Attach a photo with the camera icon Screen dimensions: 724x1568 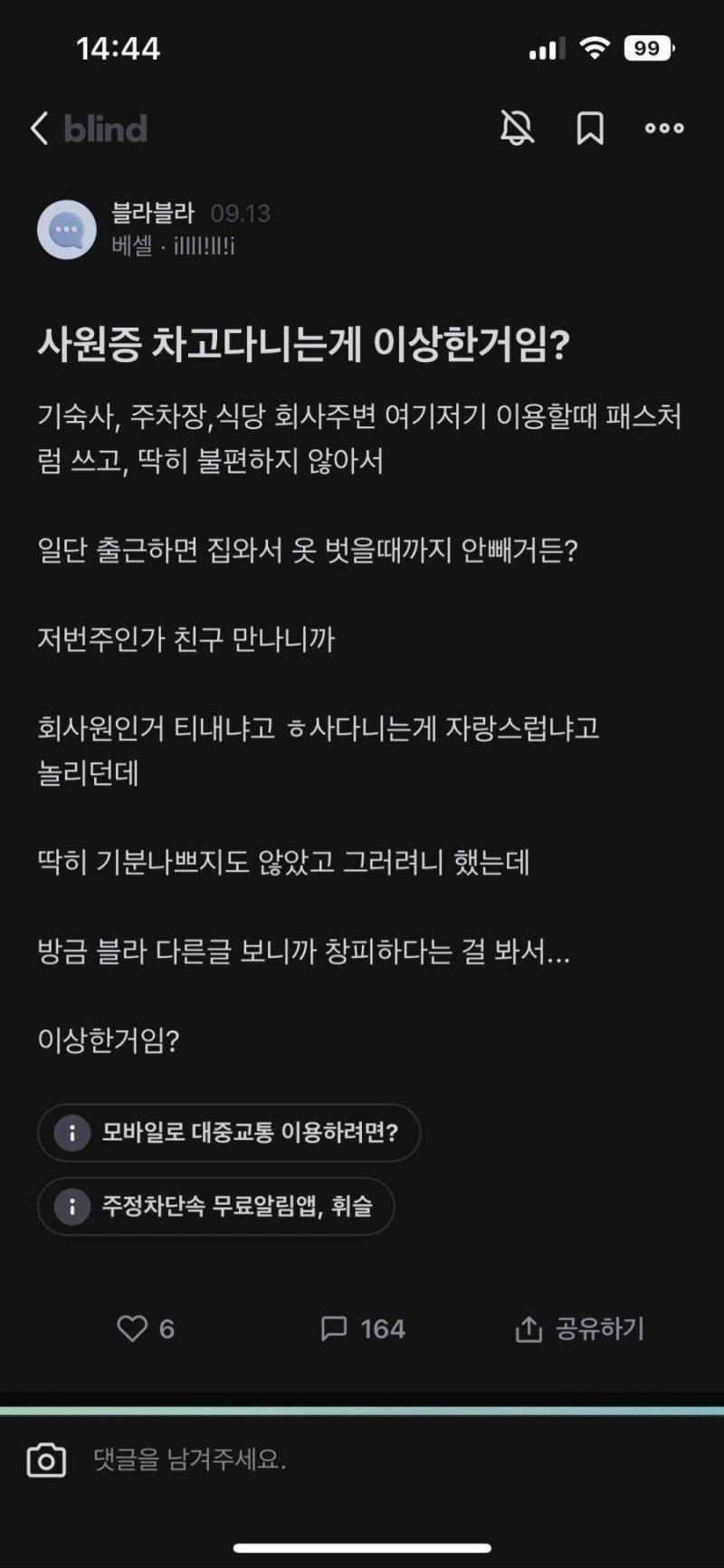tap(46, 1459)
